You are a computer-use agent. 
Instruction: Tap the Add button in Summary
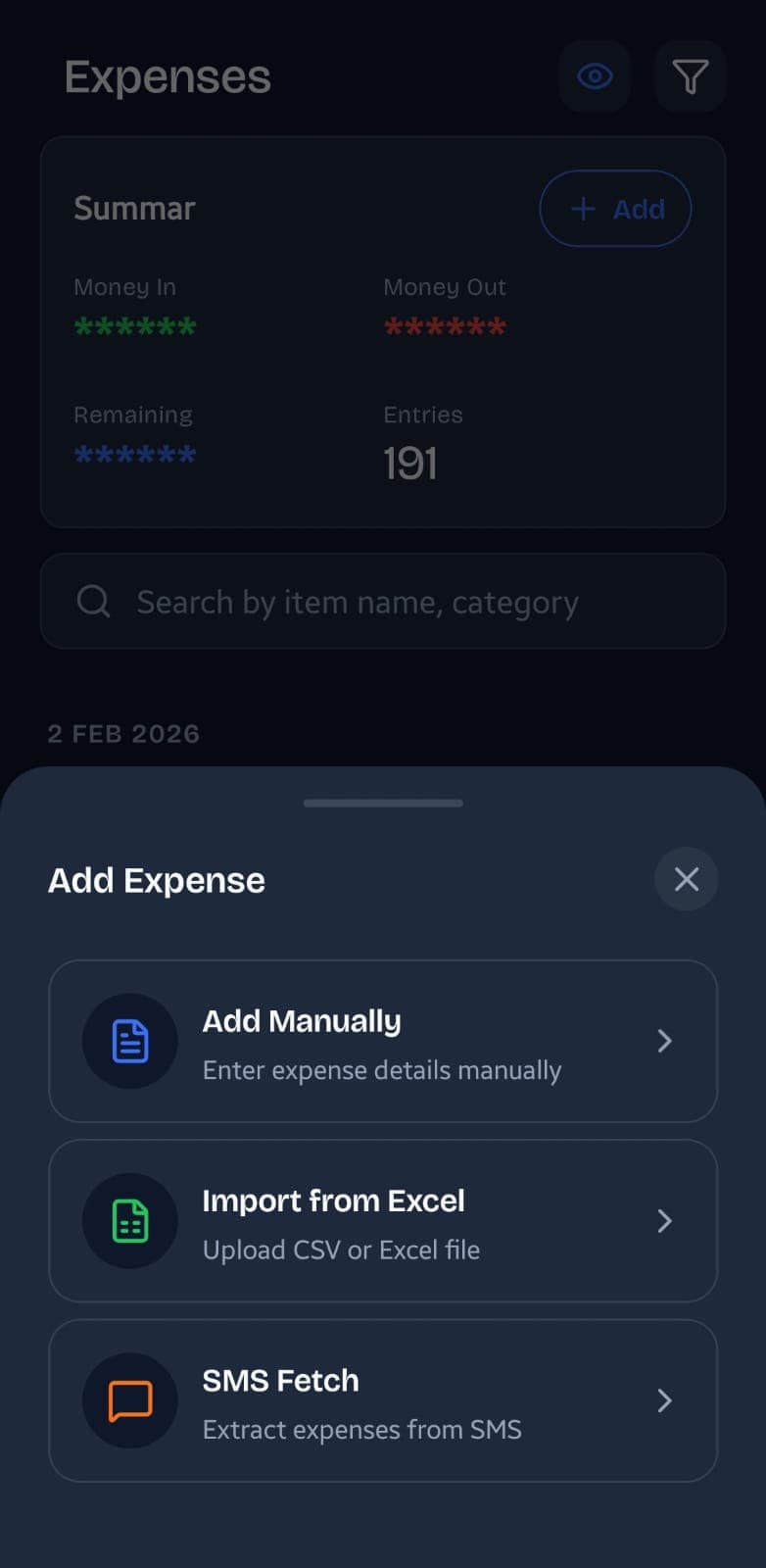click(615, 209)
